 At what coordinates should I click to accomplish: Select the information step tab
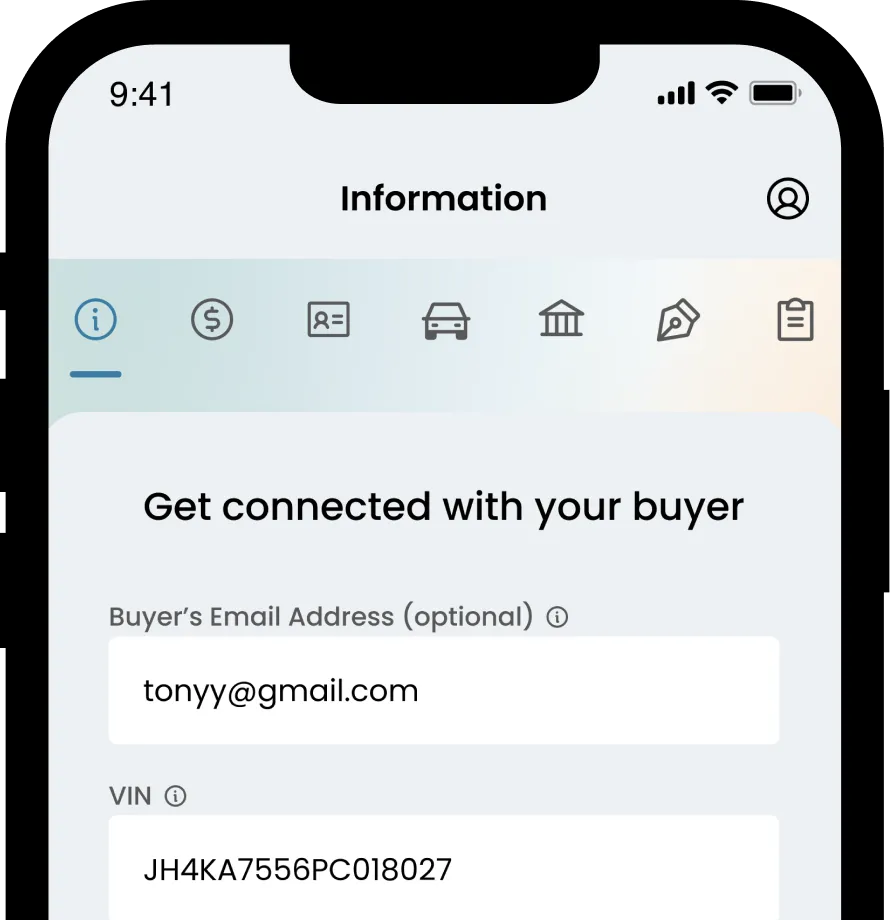pyautogui.click(x=96, y=321)
